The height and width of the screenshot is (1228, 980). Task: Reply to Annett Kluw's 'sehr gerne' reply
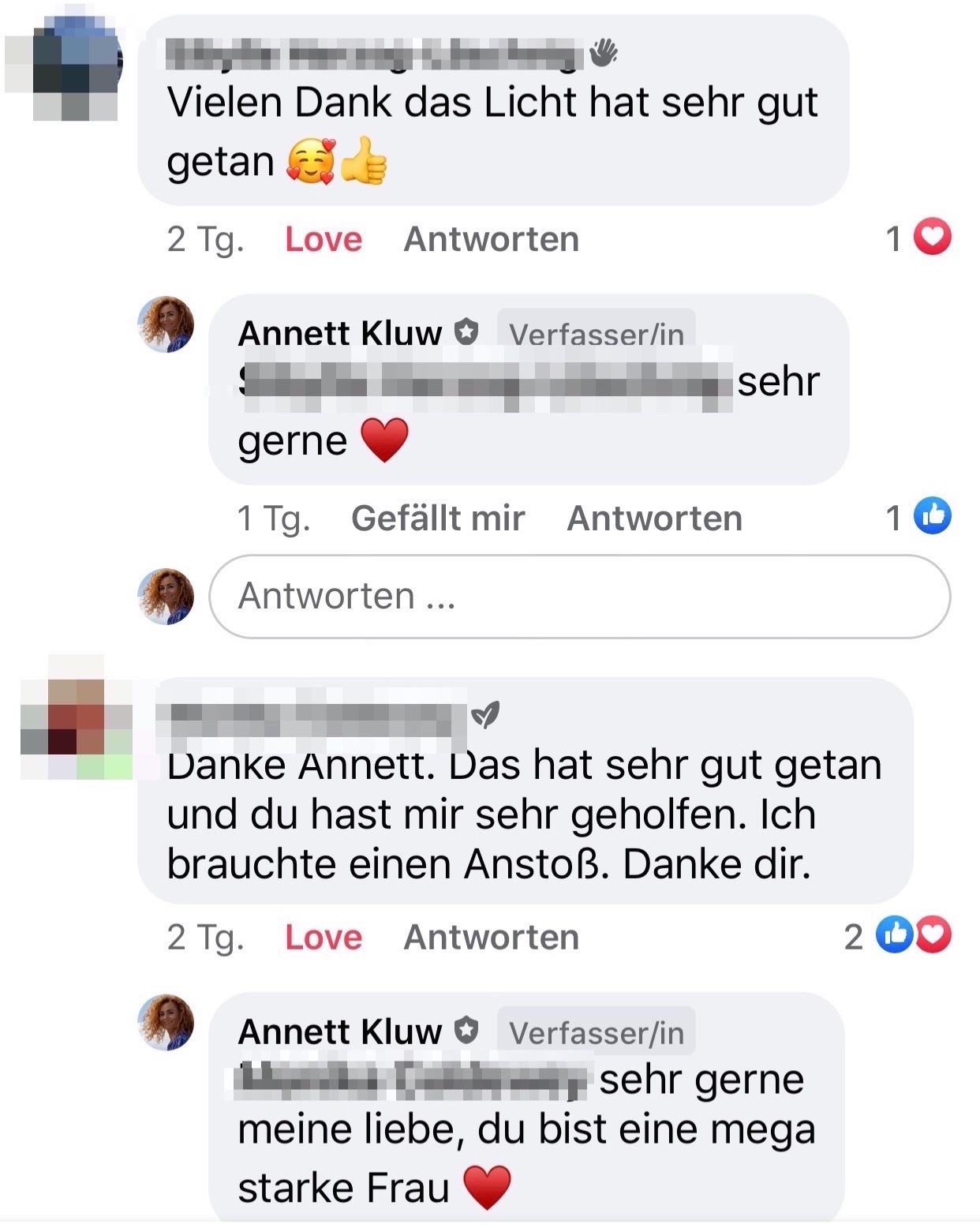654,519
